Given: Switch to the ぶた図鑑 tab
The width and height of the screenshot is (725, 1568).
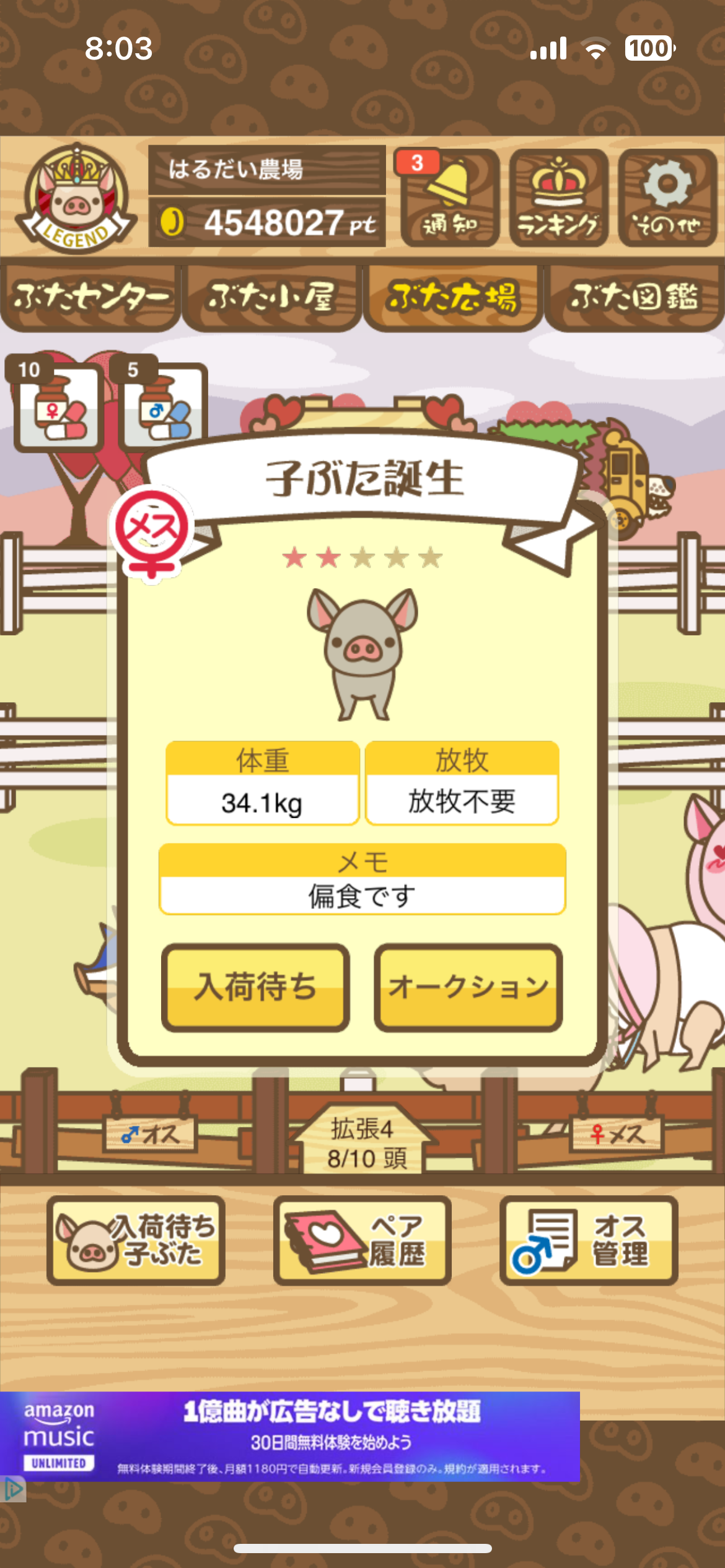Looking at the screenshot, I should pos(634,298).
